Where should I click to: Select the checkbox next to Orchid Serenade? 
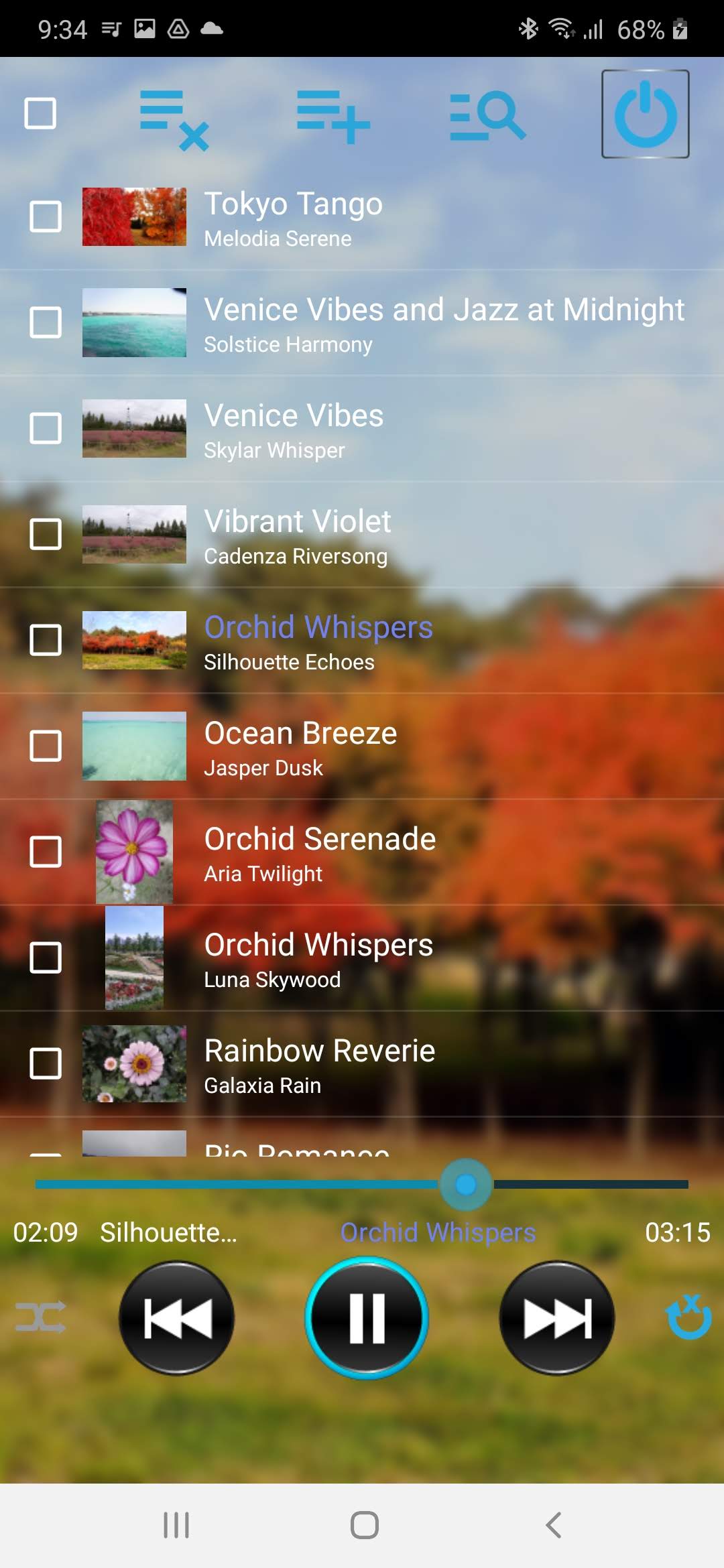(46, 852)
